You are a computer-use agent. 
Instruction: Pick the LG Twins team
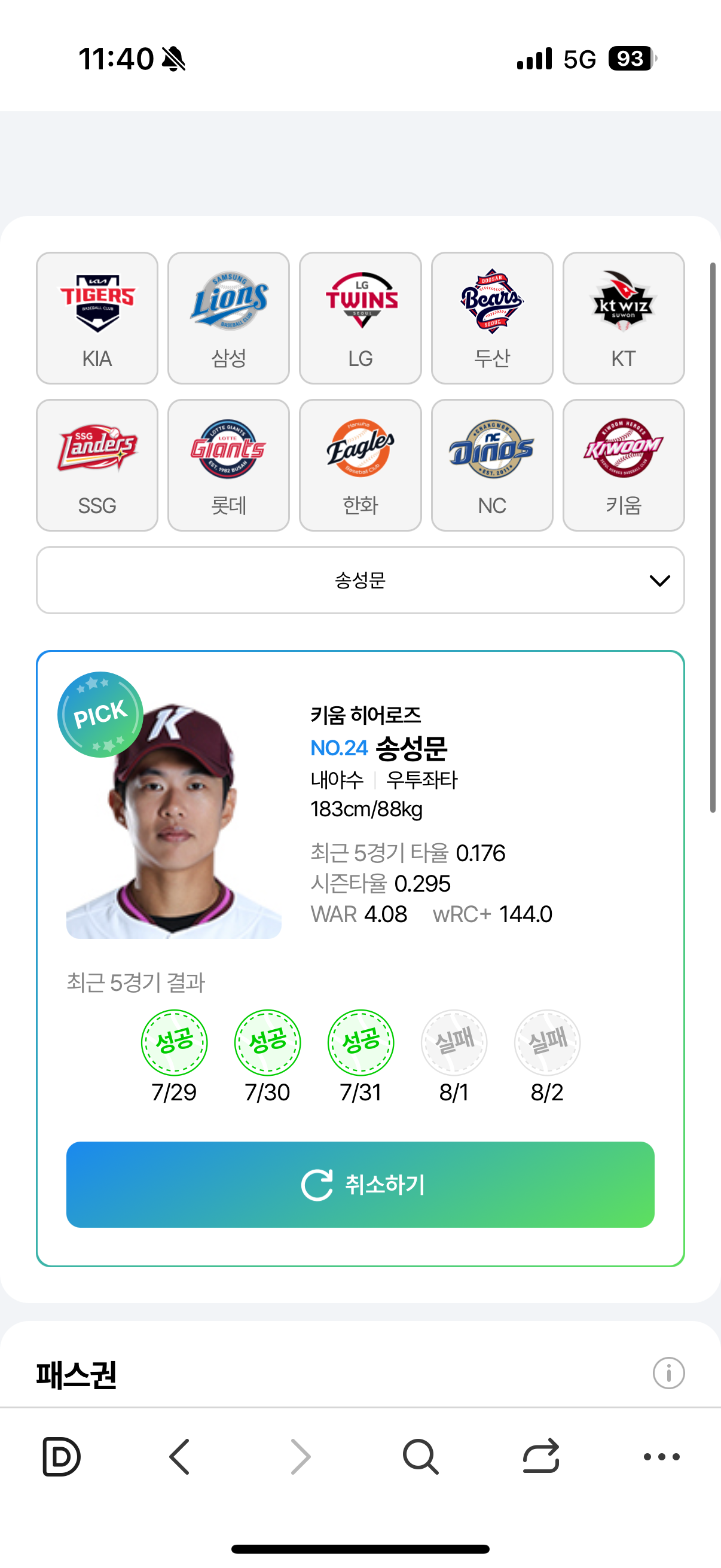coord(360,318)
